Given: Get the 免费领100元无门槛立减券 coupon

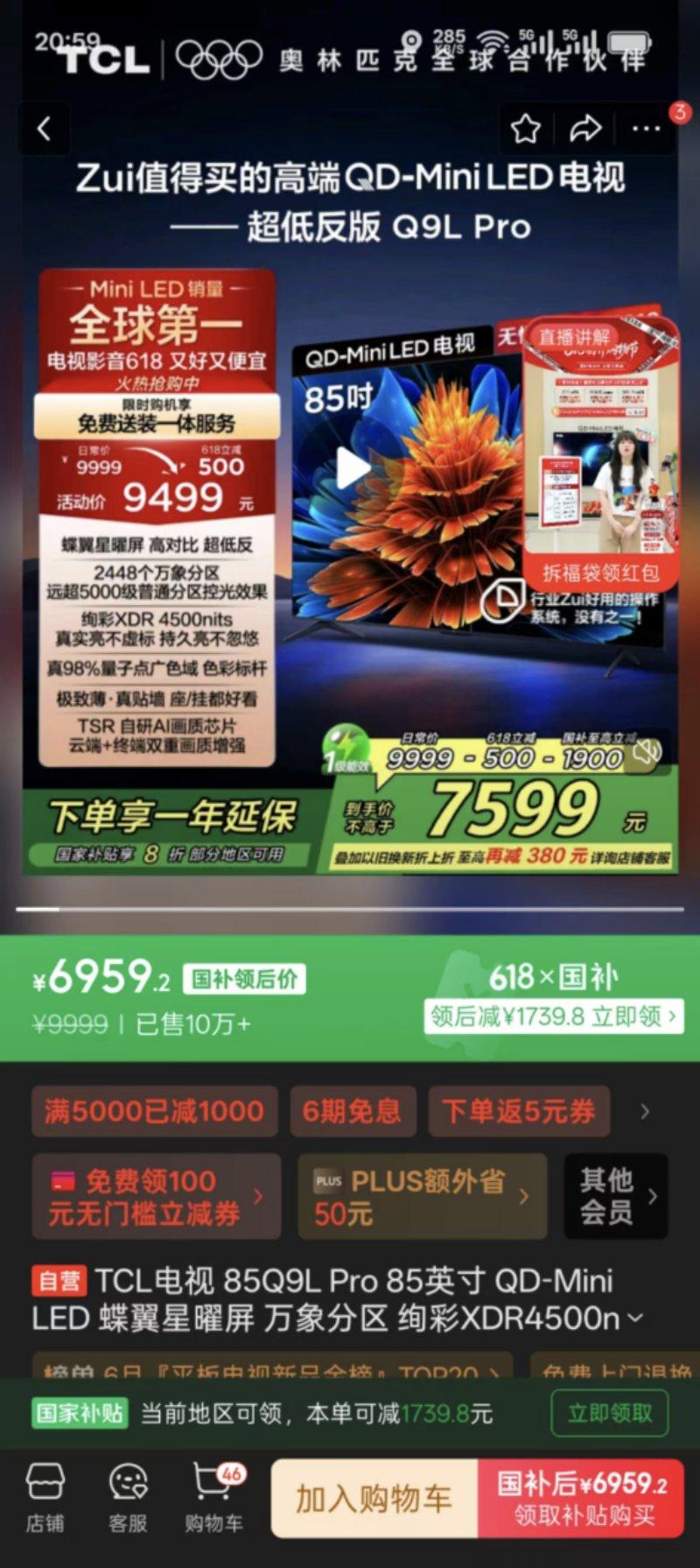Looking at the screenshot, I should click(156, 1197).
